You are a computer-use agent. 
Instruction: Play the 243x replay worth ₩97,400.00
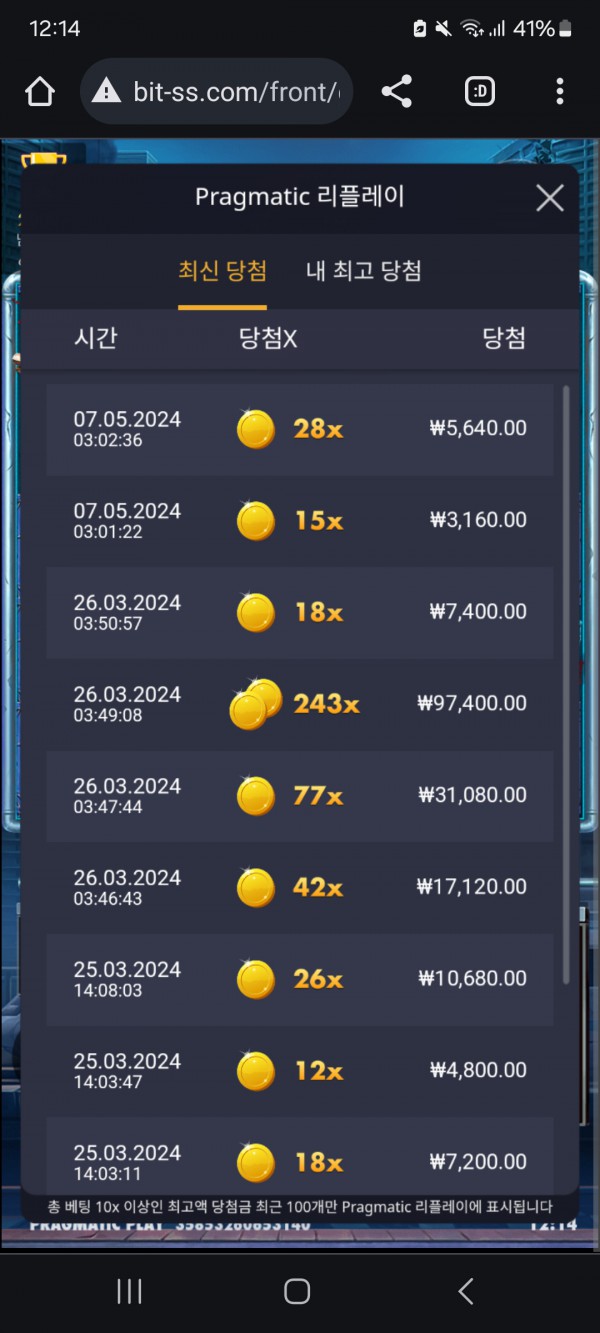pos(300,704)
